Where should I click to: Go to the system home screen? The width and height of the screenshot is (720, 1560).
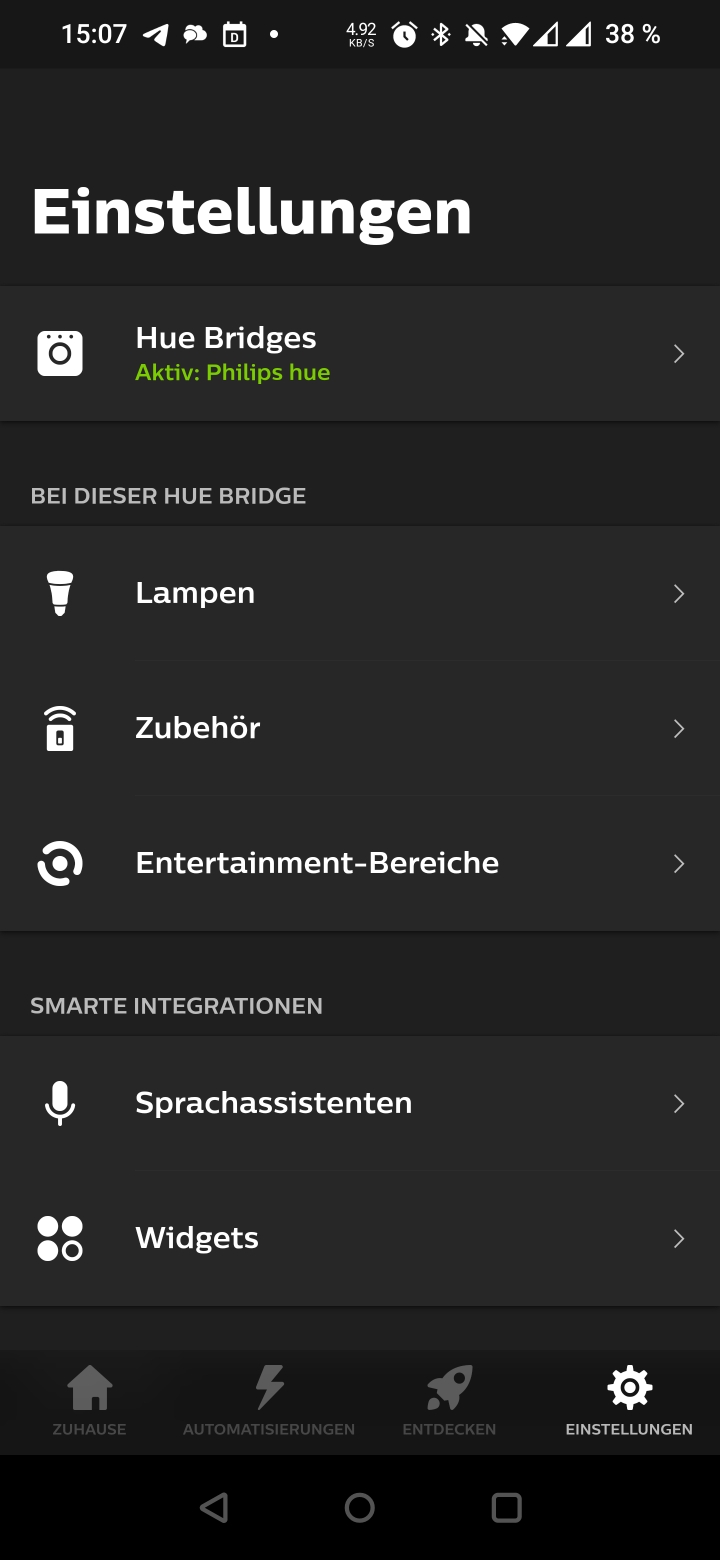360,1508
